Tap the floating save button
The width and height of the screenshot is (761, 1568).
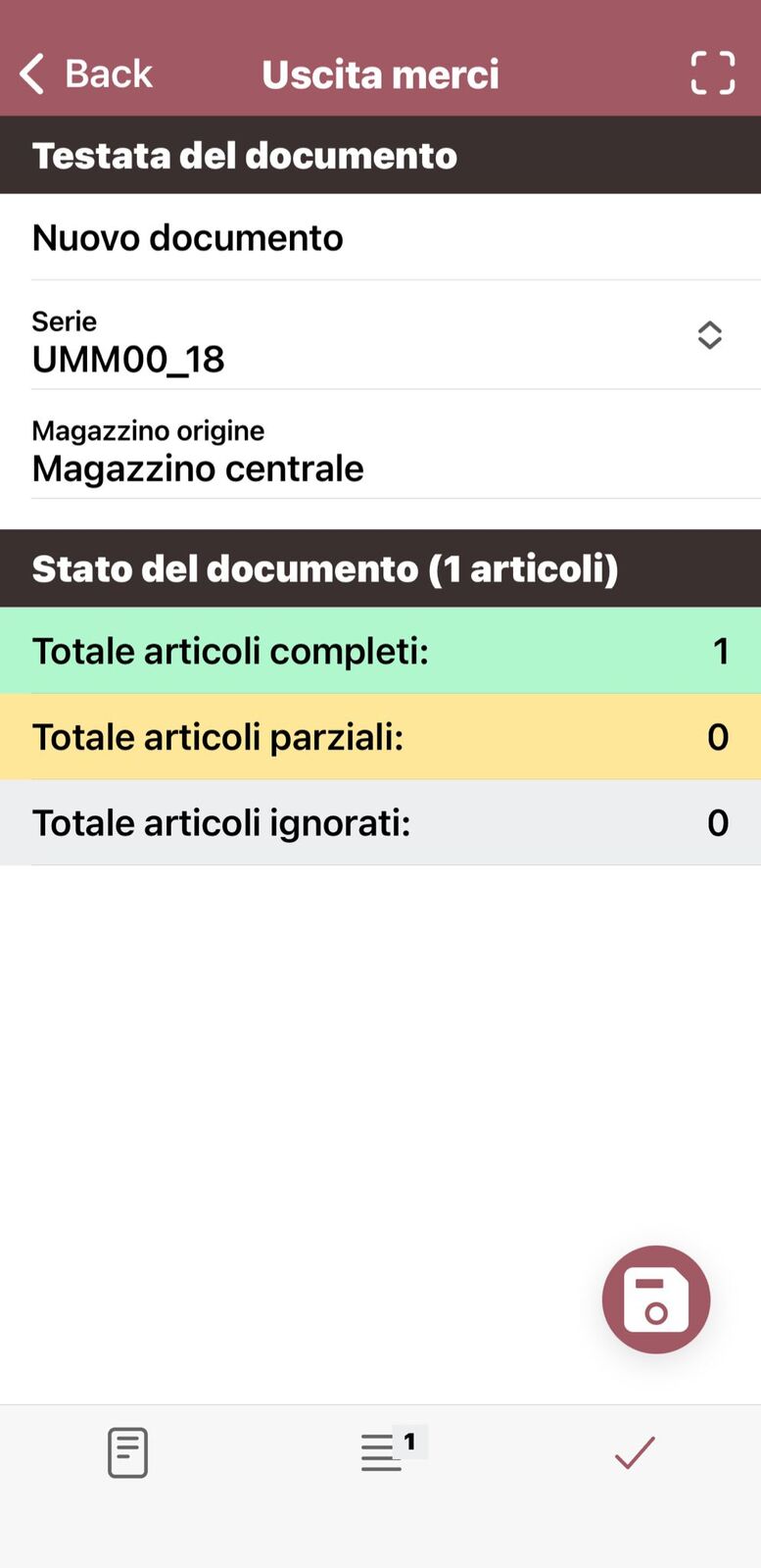(655, 1299)
